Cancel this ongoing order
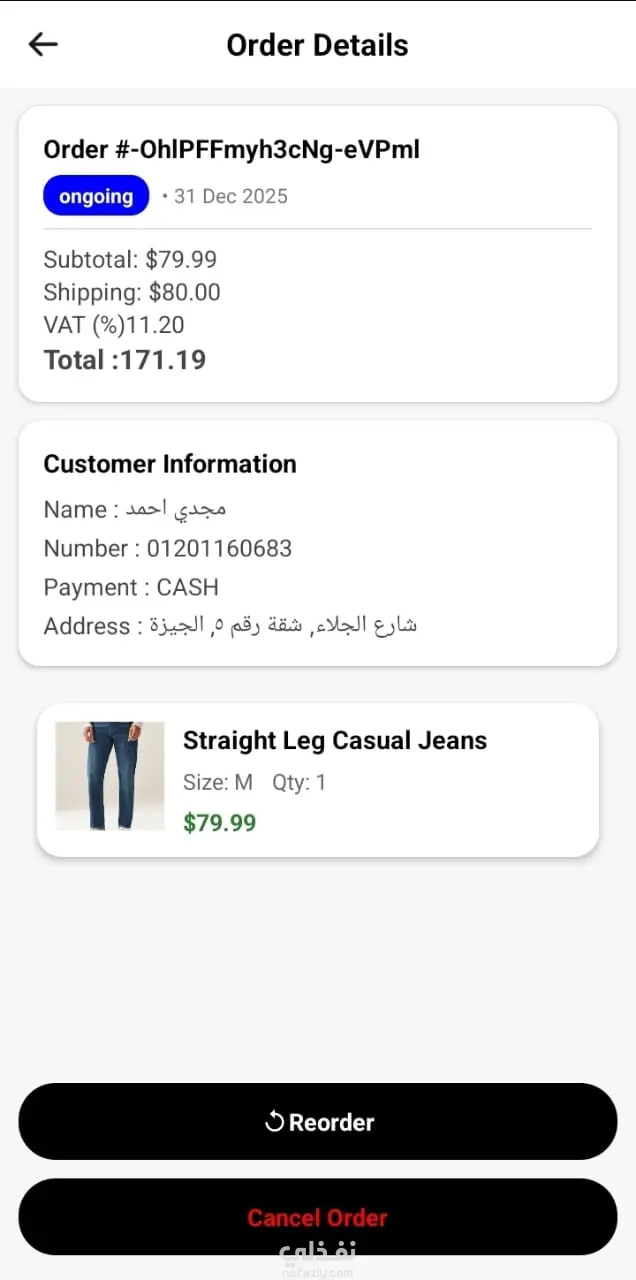Viewport: 636px width, 1280px height. [x=318, y=1217]
